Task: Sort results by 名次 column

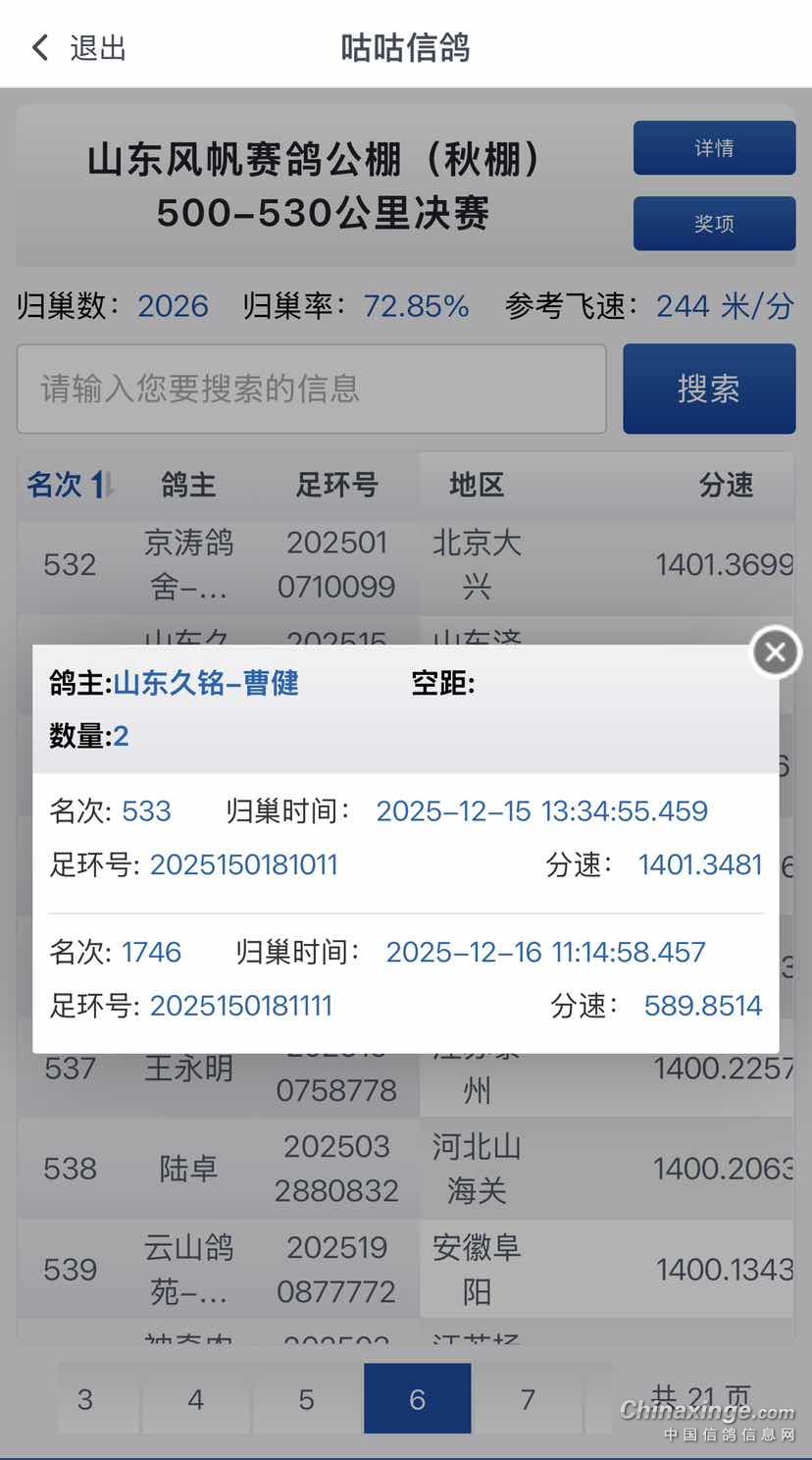Action: point(71,485)
